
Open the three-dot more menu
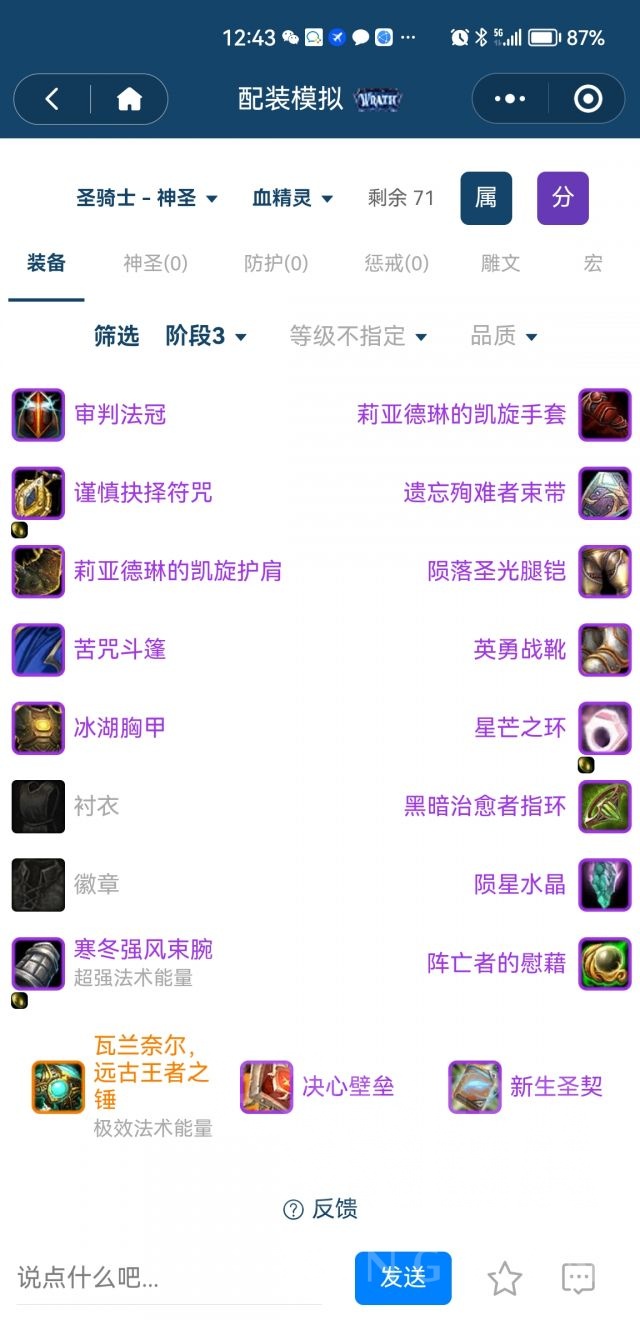[509, 98]
